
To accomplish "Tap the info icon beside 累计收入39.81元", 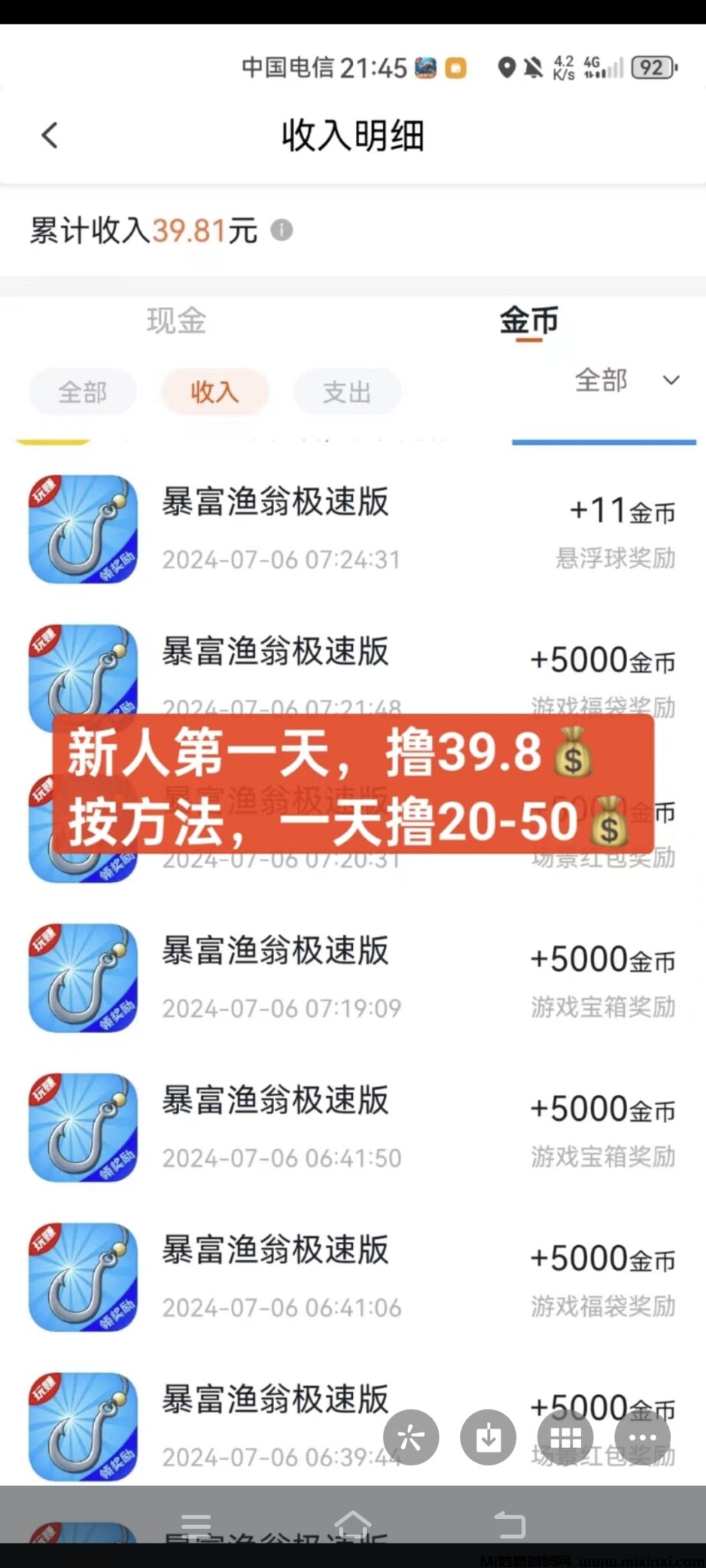I will pyautogui.click(x=282, y=230).
